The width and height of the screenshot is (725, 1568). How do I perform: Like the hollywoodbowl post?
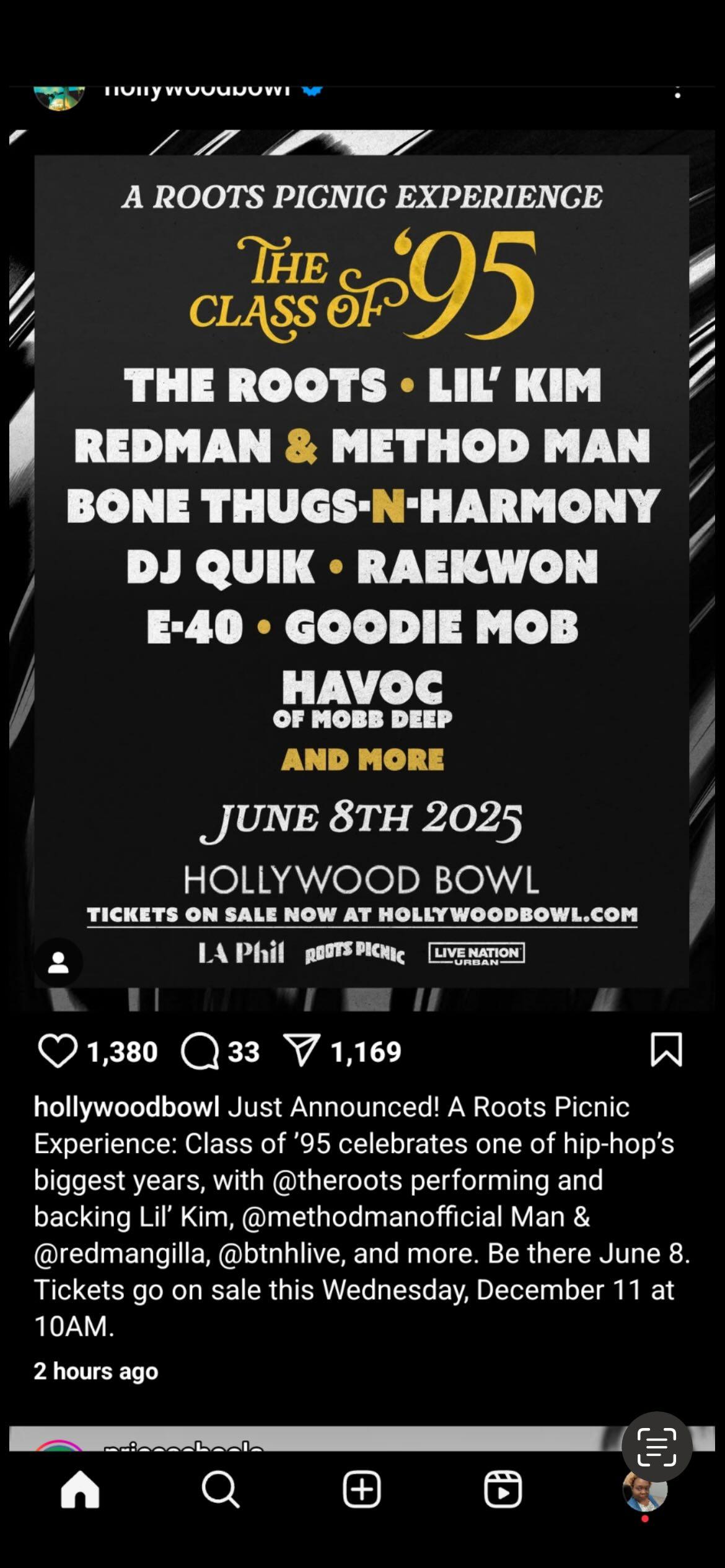click(x=58, y=1051)
